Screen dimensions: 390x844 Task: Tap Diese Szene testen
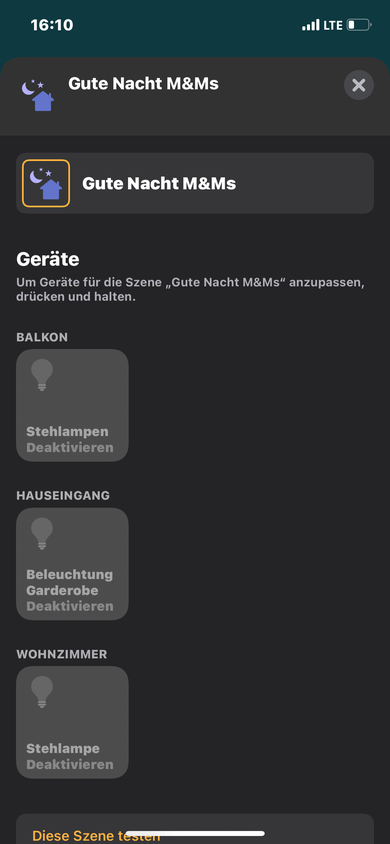[x=96, y=836]
